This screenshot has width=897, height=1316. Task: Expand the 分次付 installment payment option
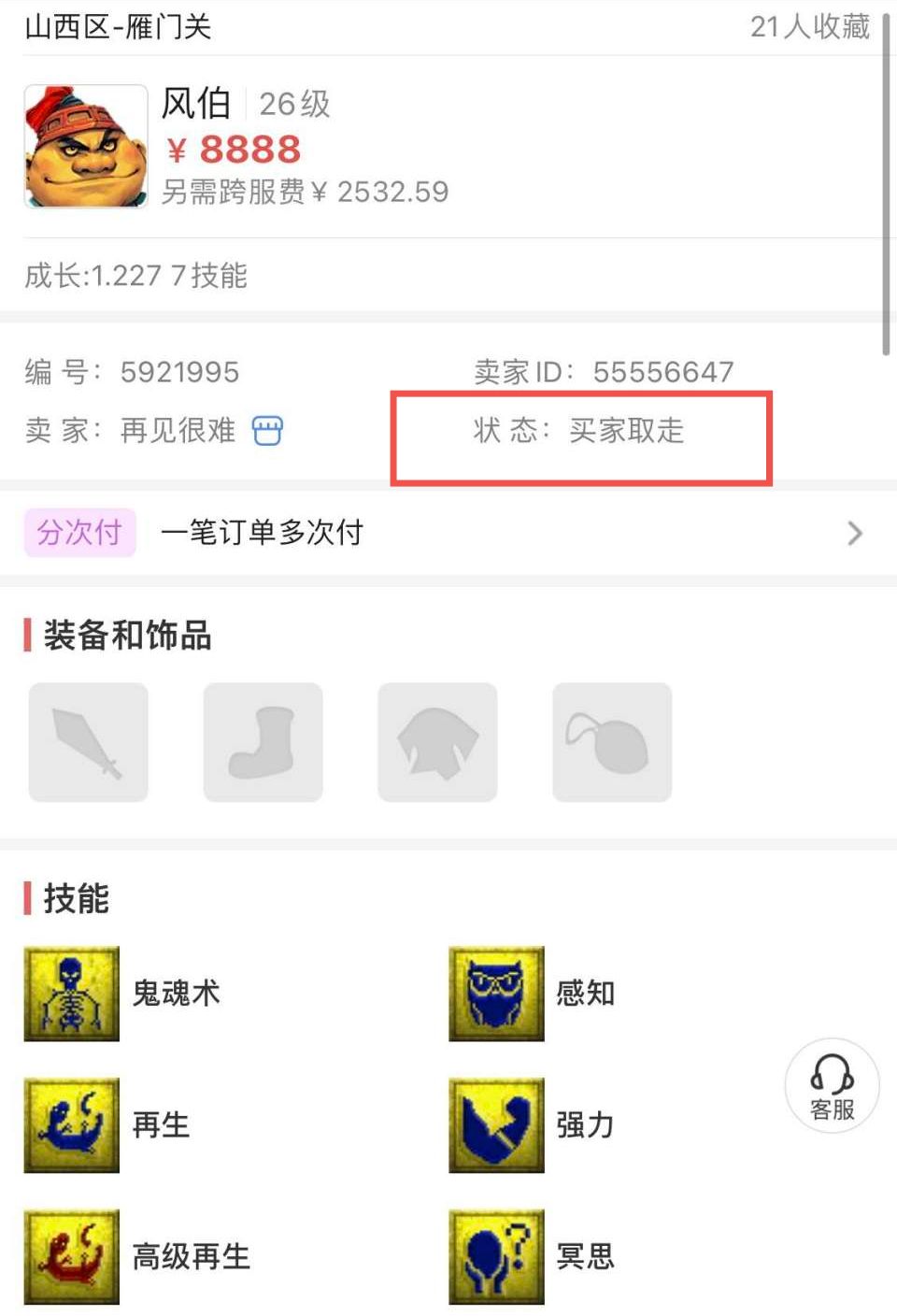point(78,532)
